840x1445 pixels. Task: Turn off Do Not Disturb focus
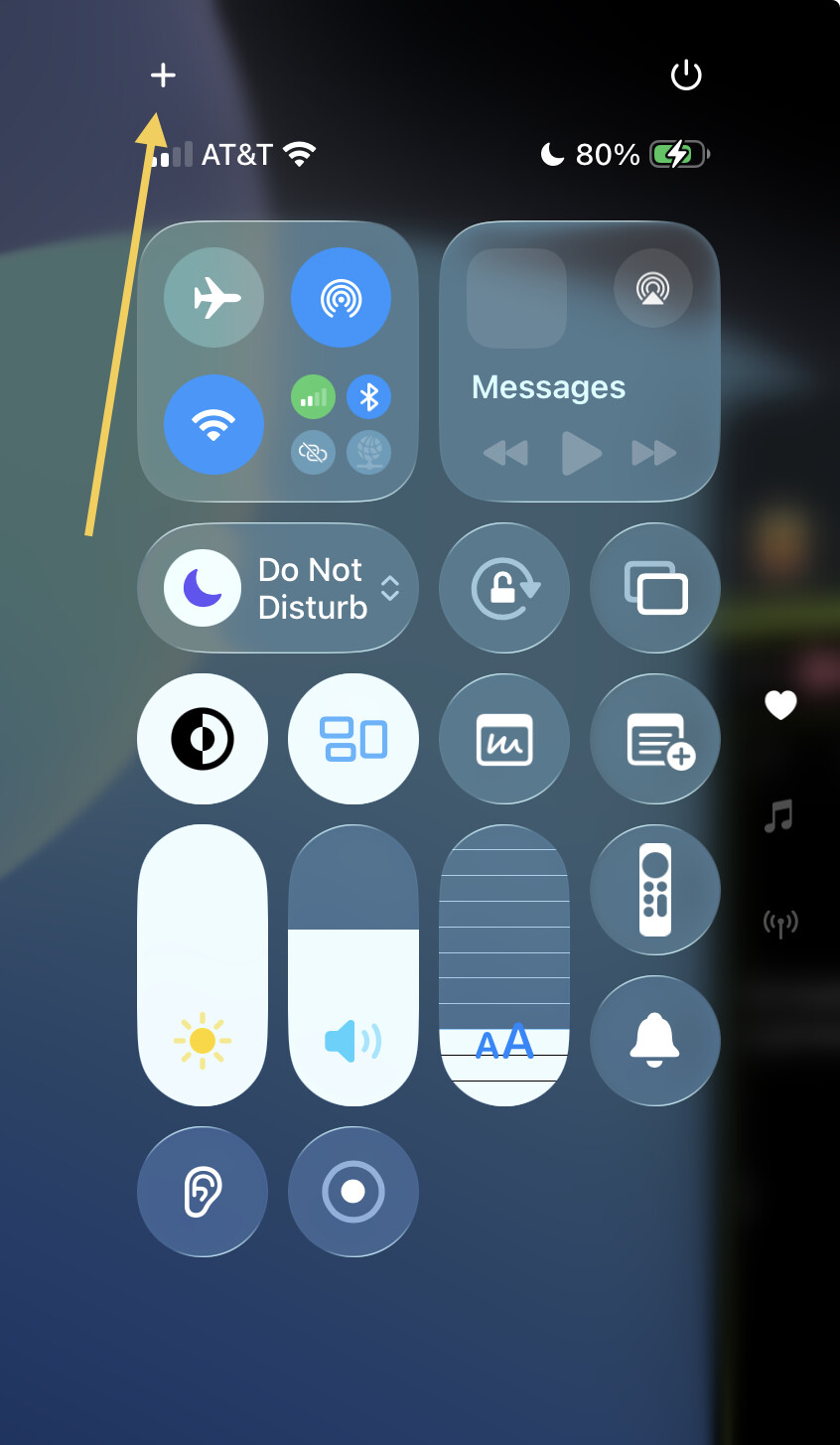204,588
